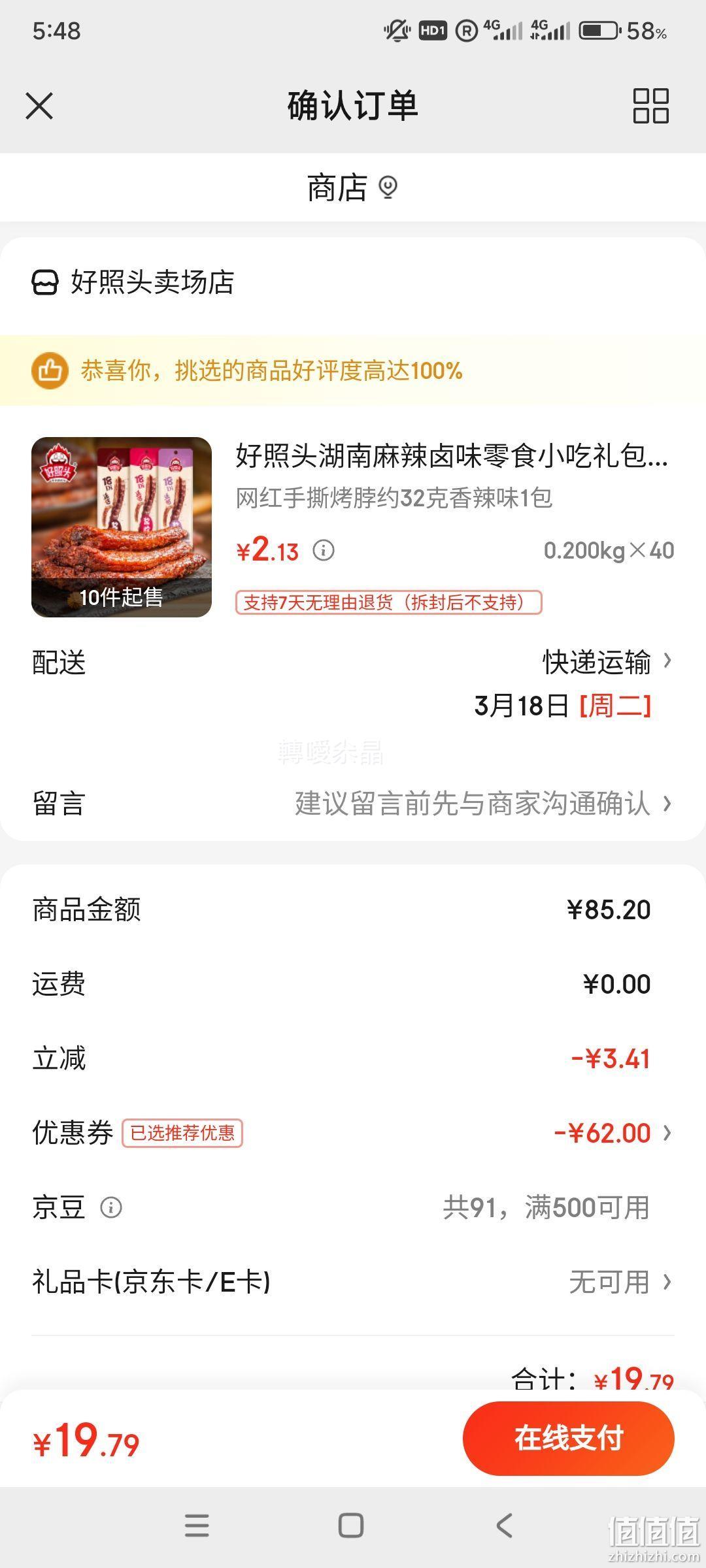Show price info next to ¥2.13
This screenshot has height=1568, width=706.
pyautogui.click(x=324, y=550)
